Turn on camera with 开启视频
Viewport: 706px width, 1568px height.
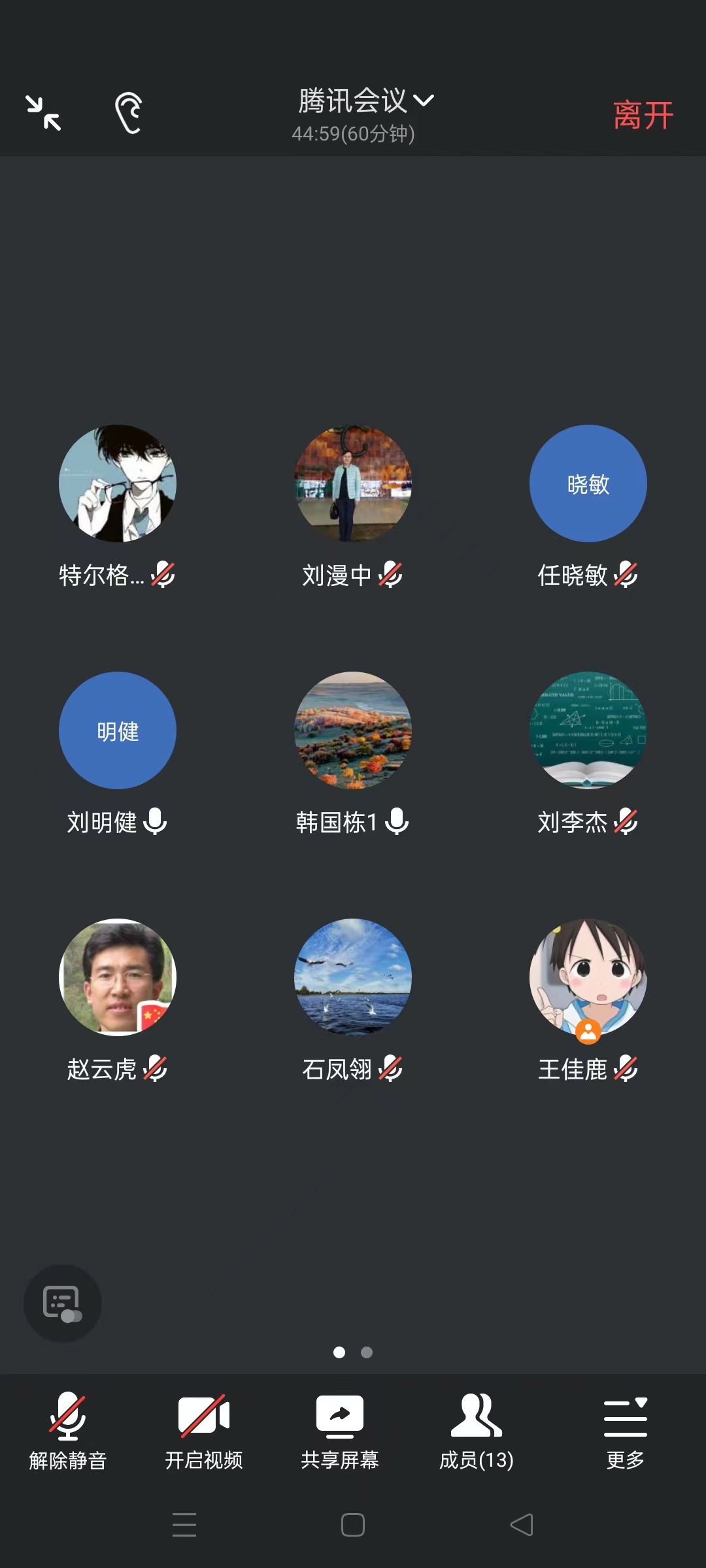pyautogui.click(x=204, y=1431)
